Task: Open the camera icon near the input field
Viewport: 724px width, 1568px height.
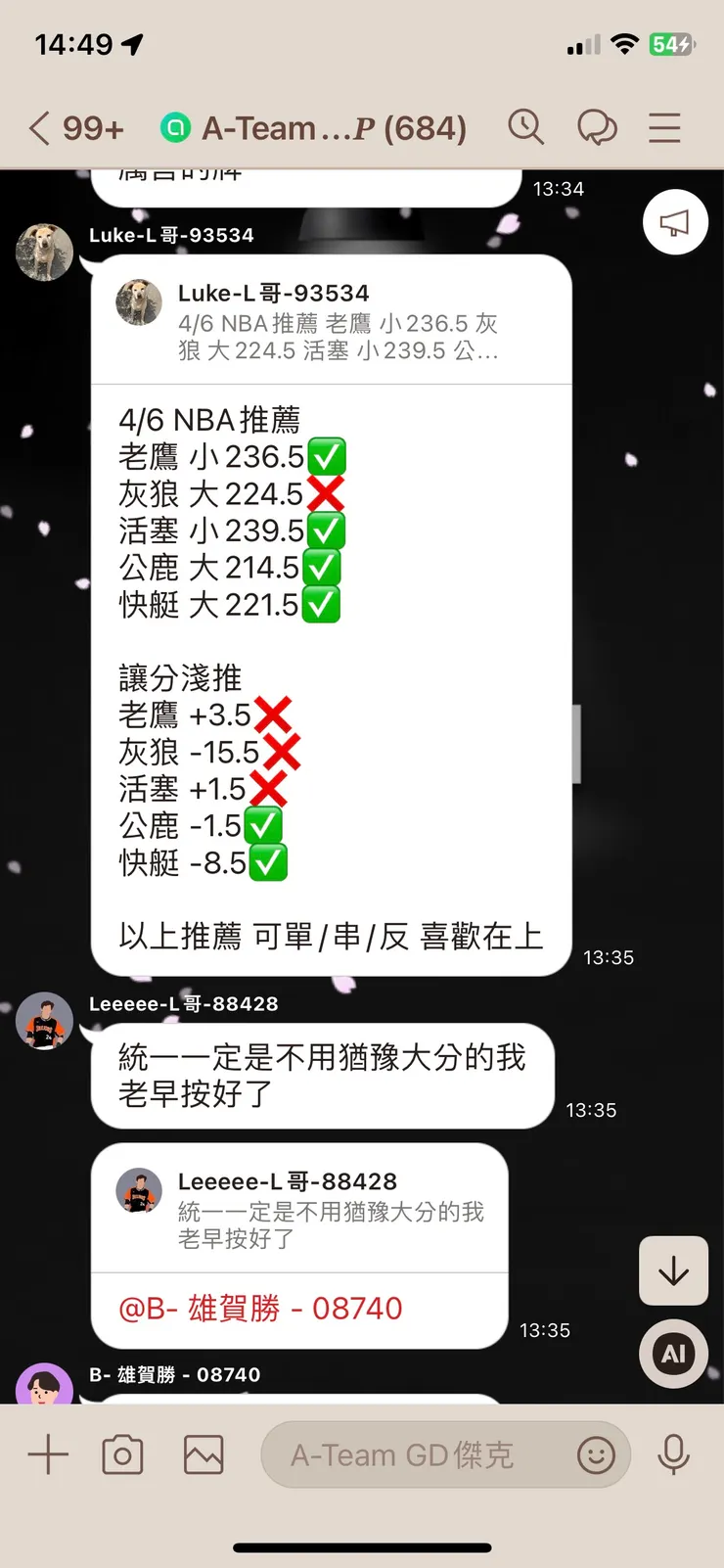Action: (x=121, y=1454)
